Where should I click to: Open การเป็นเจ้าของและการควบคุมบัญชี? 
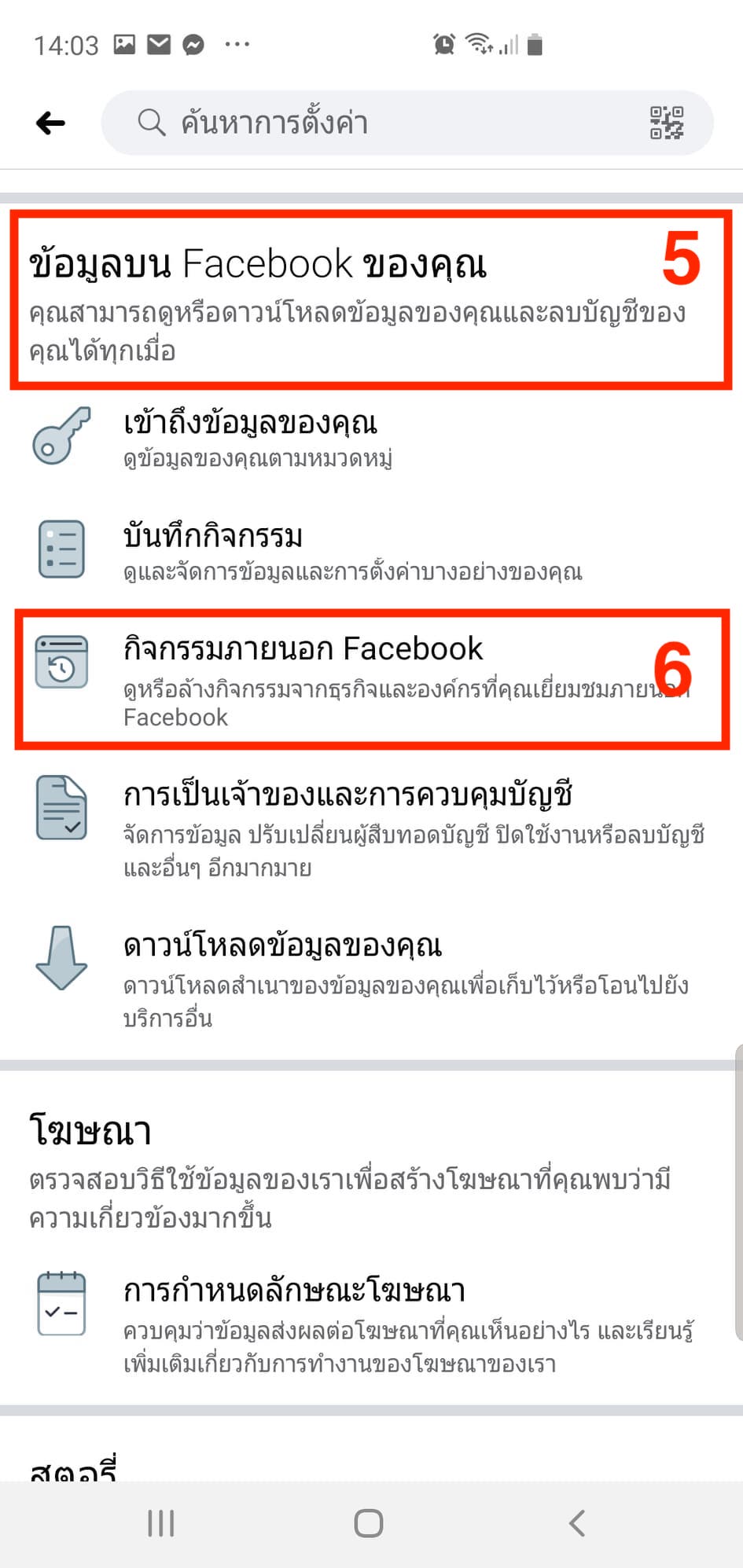point(371,828)
